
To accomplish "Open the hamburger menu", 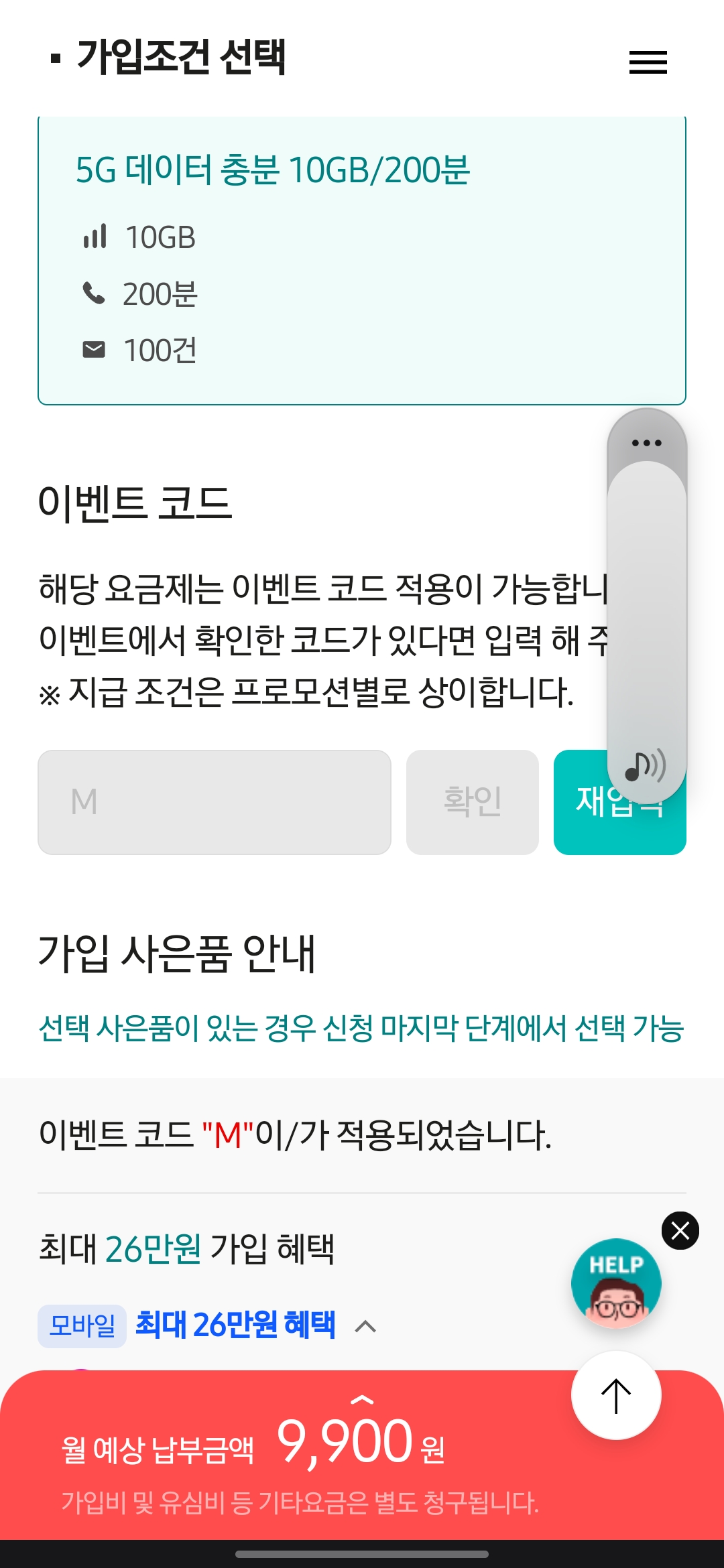I will 648,62.
